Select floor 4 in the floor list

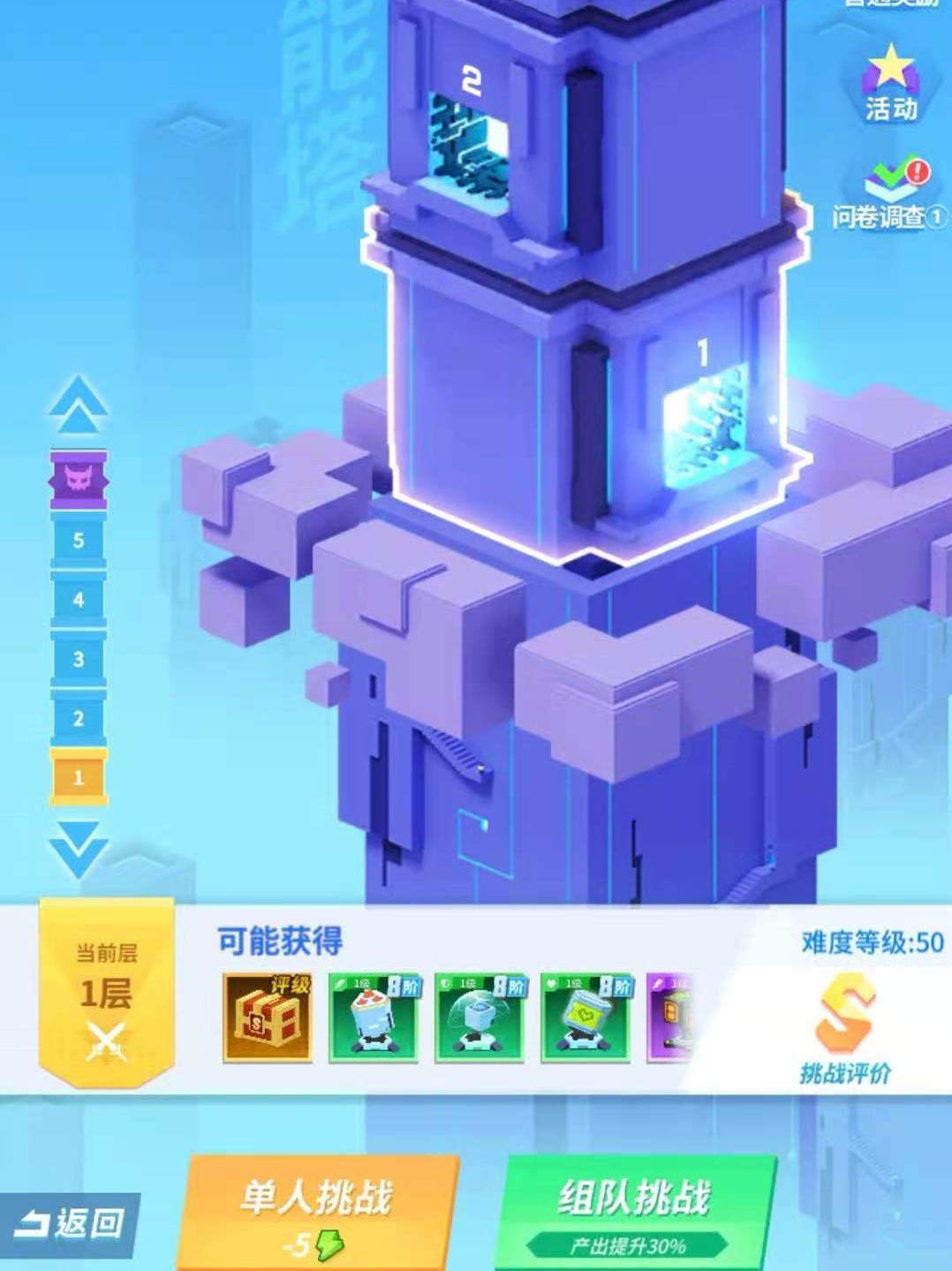[x=78, y=600]
